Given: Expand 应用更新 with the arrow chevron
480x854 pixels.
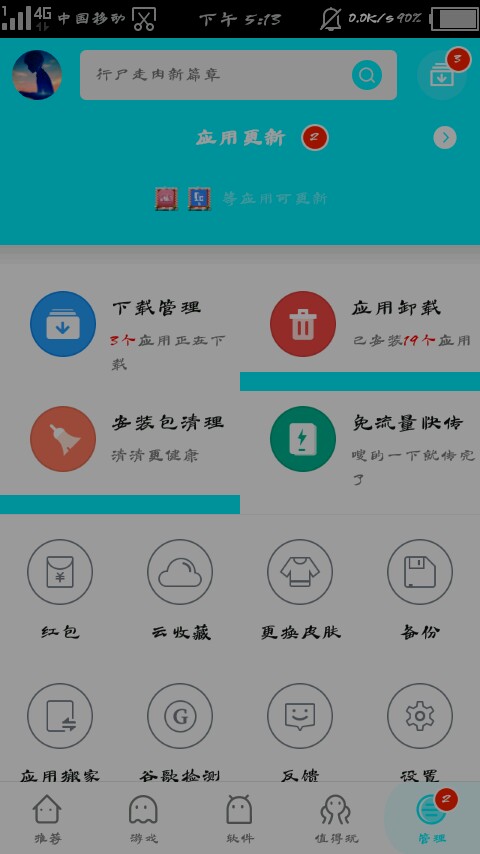Looking at the screenshot, I should pos(445,138).
